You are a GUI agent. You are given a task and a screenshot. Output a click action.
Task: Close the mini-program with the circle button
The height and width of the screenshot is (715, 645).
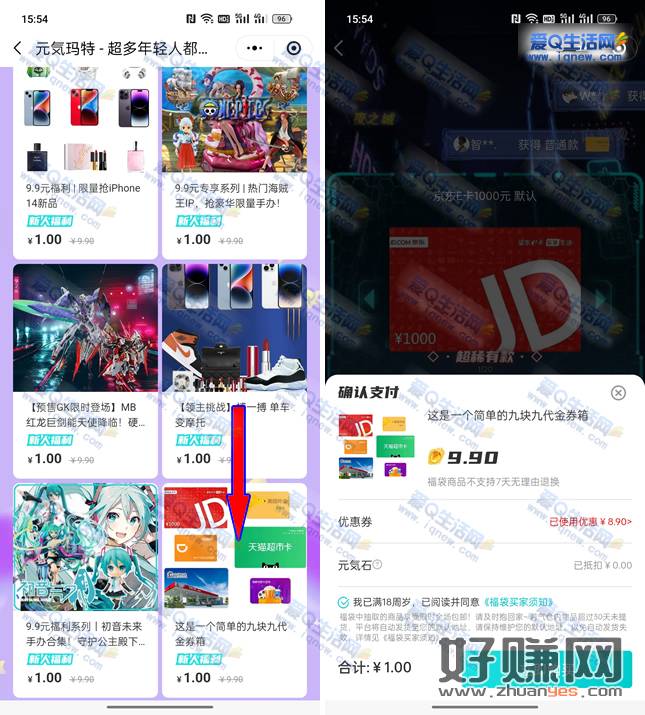(293, 48)
